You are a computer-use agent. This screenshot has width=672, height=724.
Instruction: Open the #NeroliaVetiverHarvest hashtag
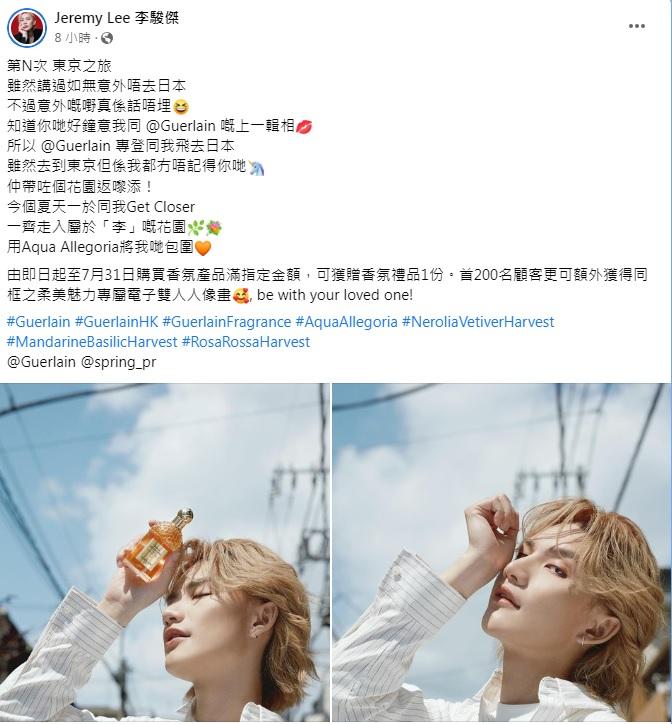click(x=478, y=322)
